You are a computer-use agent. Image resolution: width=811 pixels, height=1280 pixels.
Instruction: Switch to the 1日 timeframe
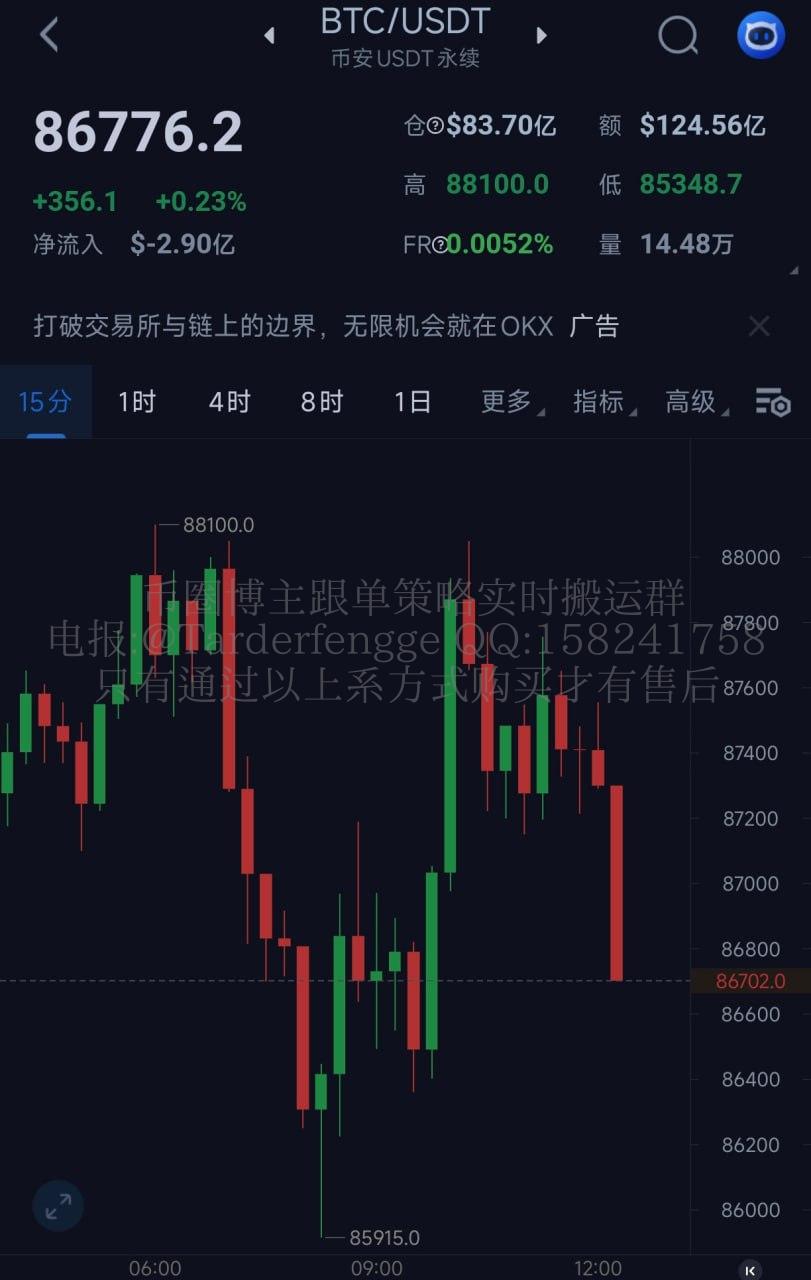(x=412, y=402)
